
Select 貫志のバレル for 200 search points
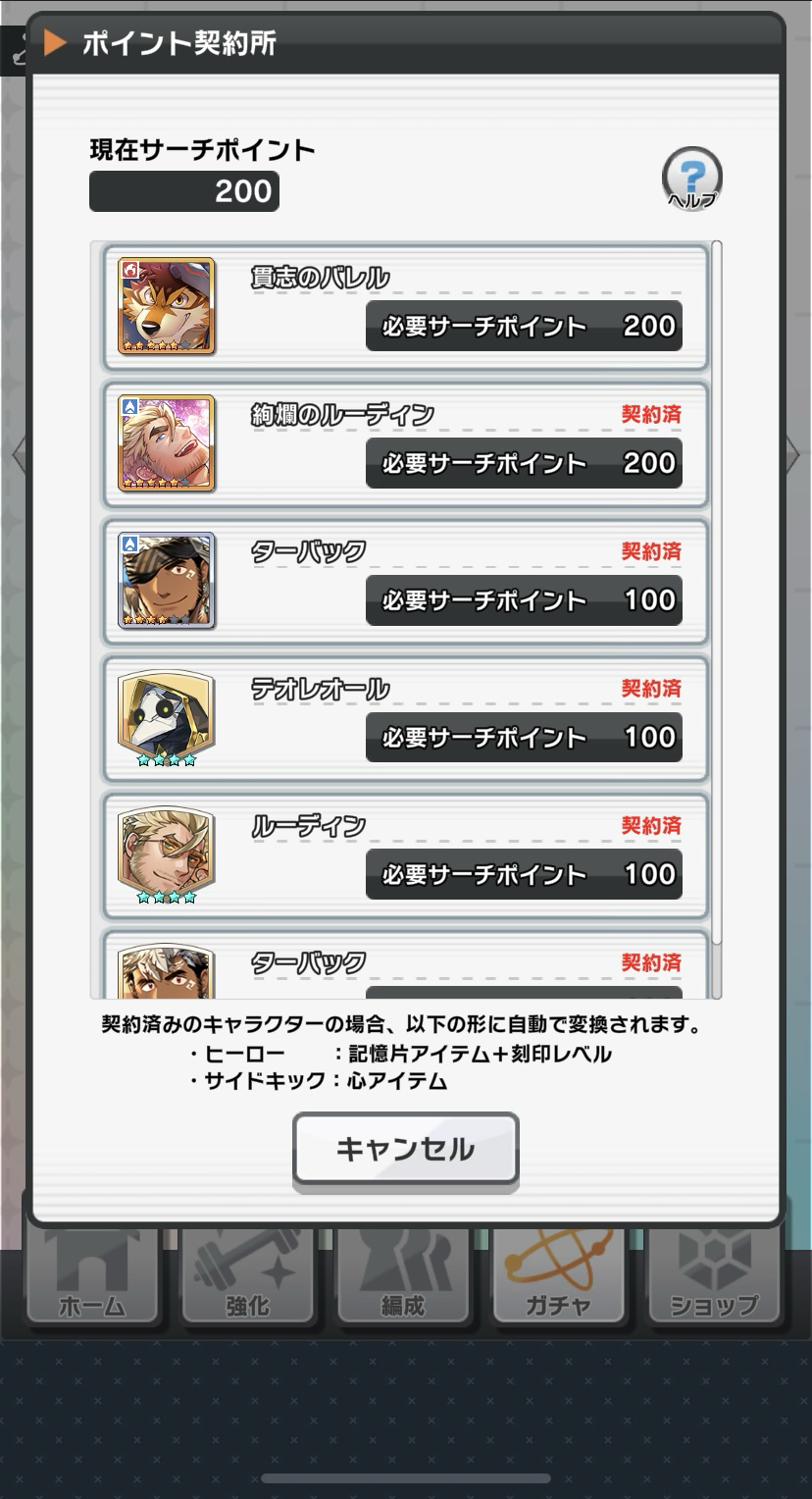(x=405, y=307)
